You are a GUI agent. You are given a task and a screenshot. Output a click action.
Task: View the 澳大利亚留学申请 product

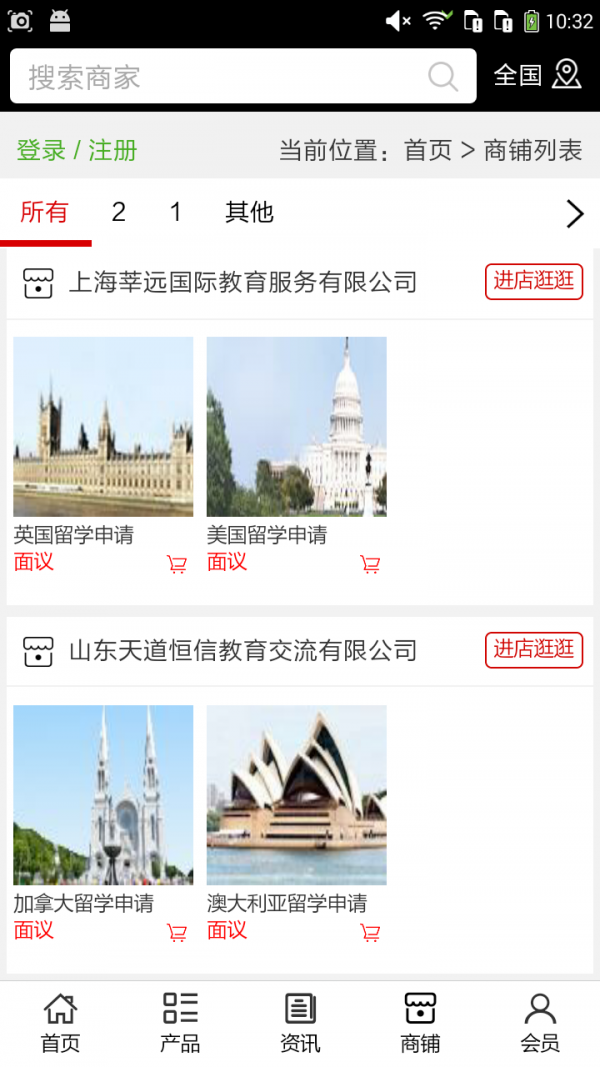[x=296, y=796]
